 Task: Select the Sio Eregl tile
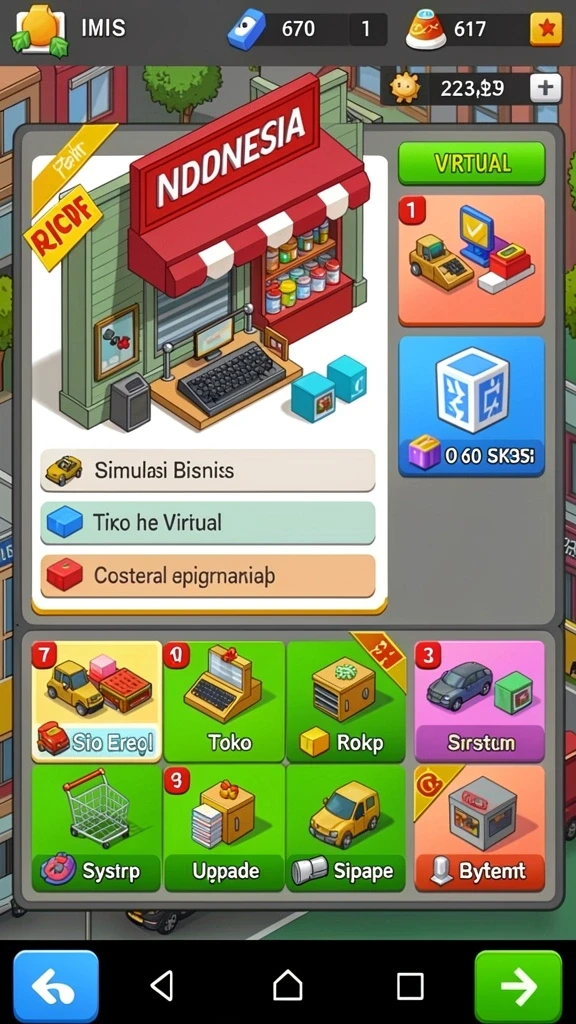[x=97, y=701]
